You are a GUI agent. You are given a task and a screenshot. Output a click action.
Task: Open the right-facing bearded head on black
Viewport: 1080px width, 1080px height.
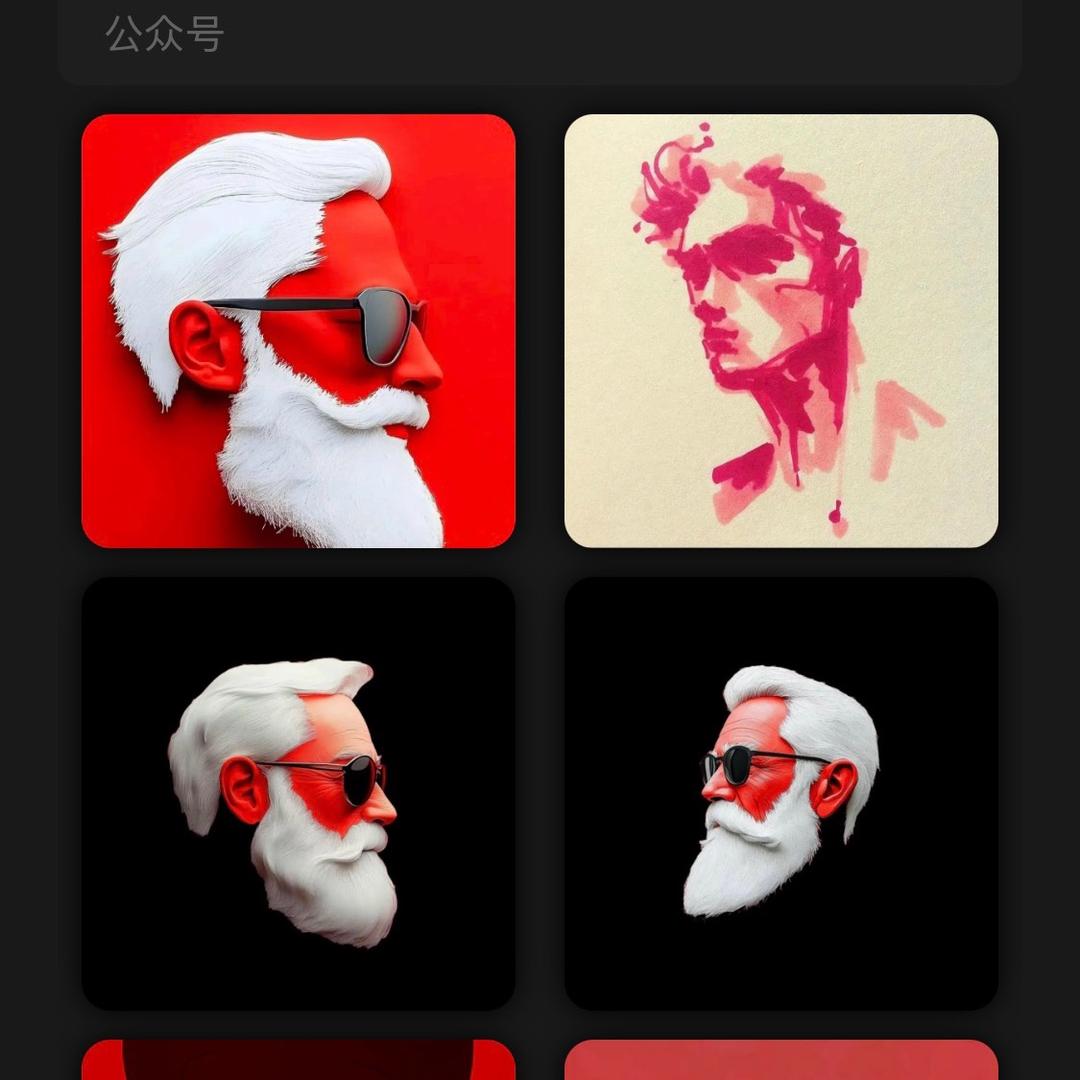coord(298,793)
